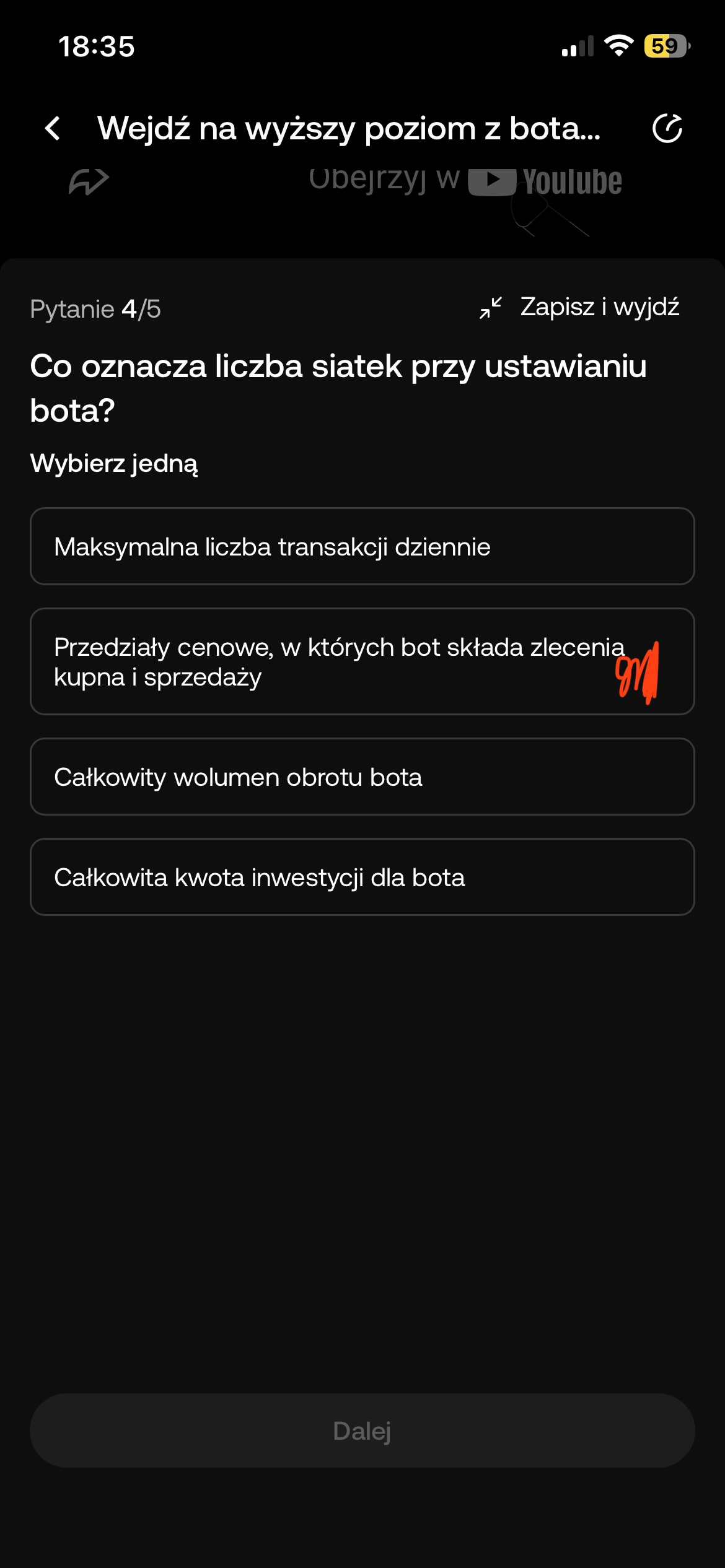
Task: Choose answer Przedziały cenowe, w których bot składa zlecenia
Action: [x=362, y=662]
